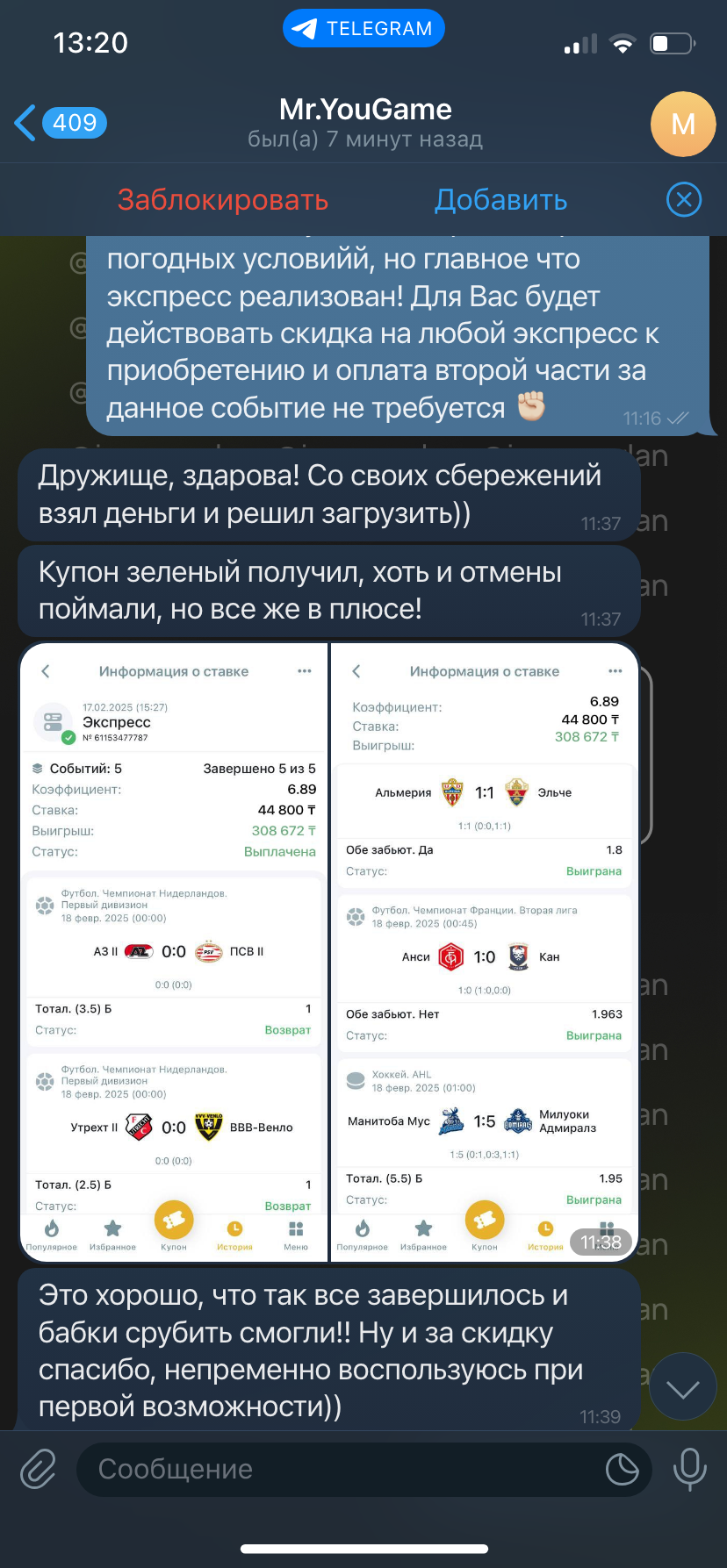Open the sticker panel icon

tap(622, 1469)
